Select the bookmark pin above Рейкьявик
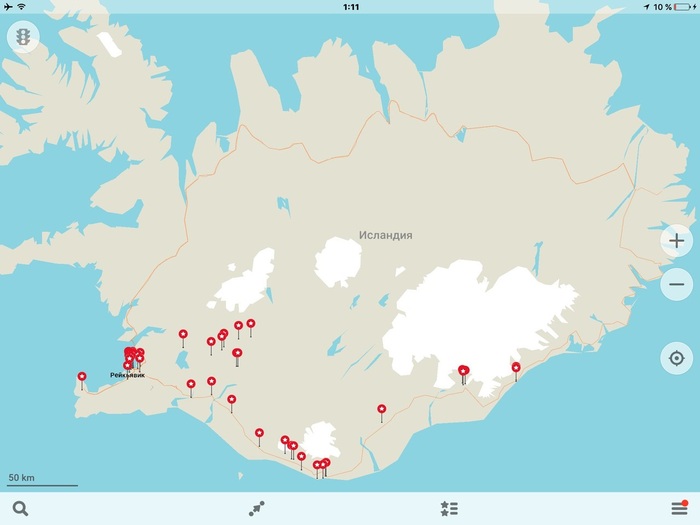This screenshot has height=525, width=700. 131,354
